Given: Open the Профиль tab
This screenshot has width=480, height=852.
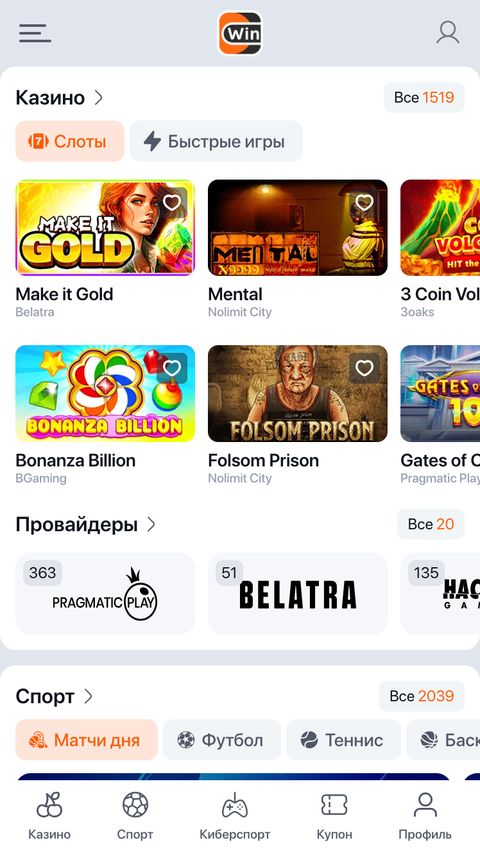Looking at the screenshot, I should 425,816.
